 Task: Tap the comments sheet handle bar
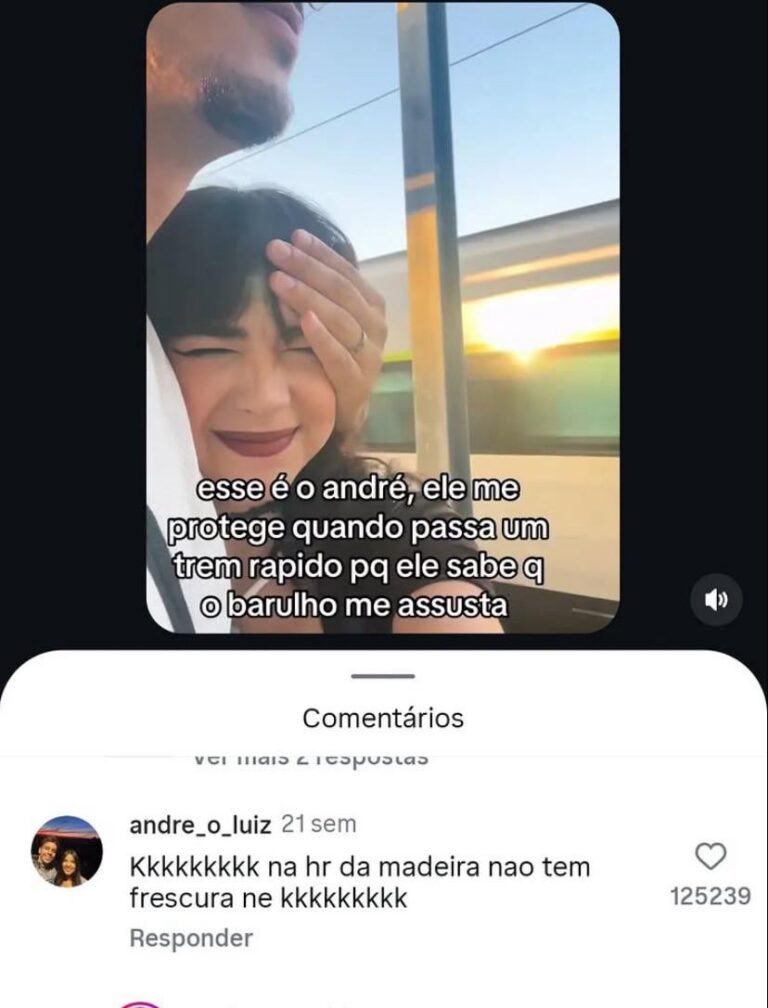point(383,677)
